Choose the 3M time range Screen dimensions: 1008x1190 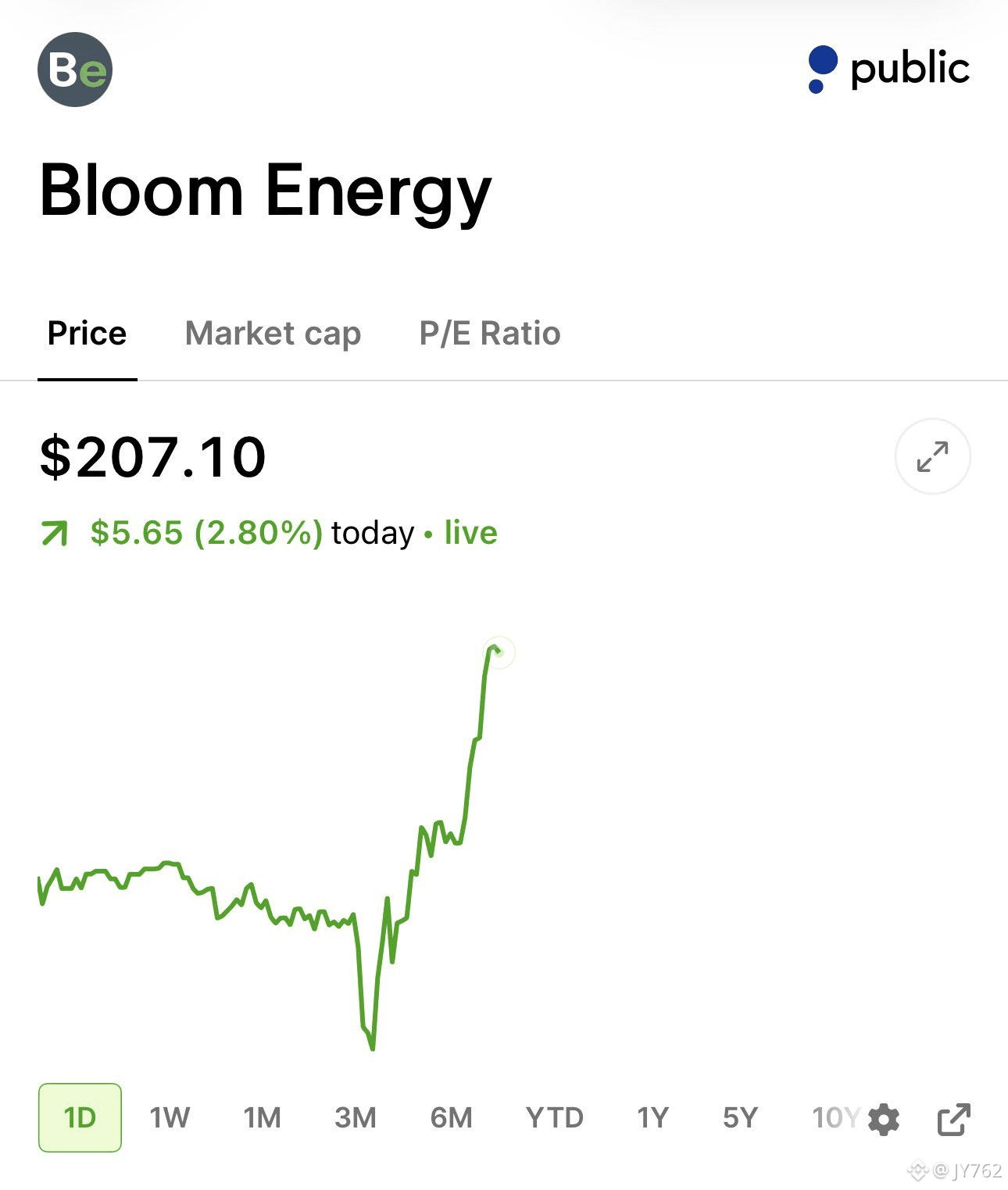tap(356, 1117)
